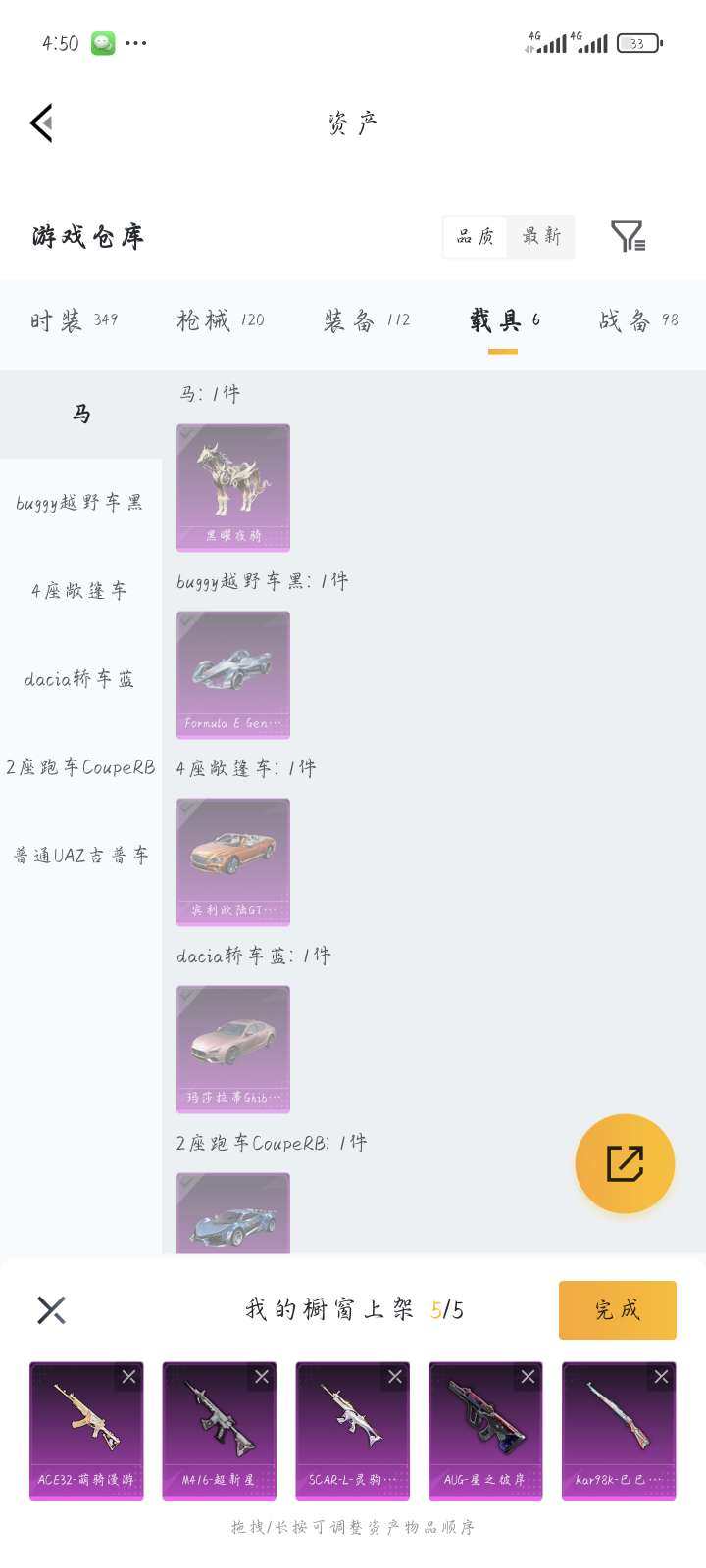Tap the yellow share/export floating icon
This screenshot has height=1568, width=706.
tap(625, 1162)
